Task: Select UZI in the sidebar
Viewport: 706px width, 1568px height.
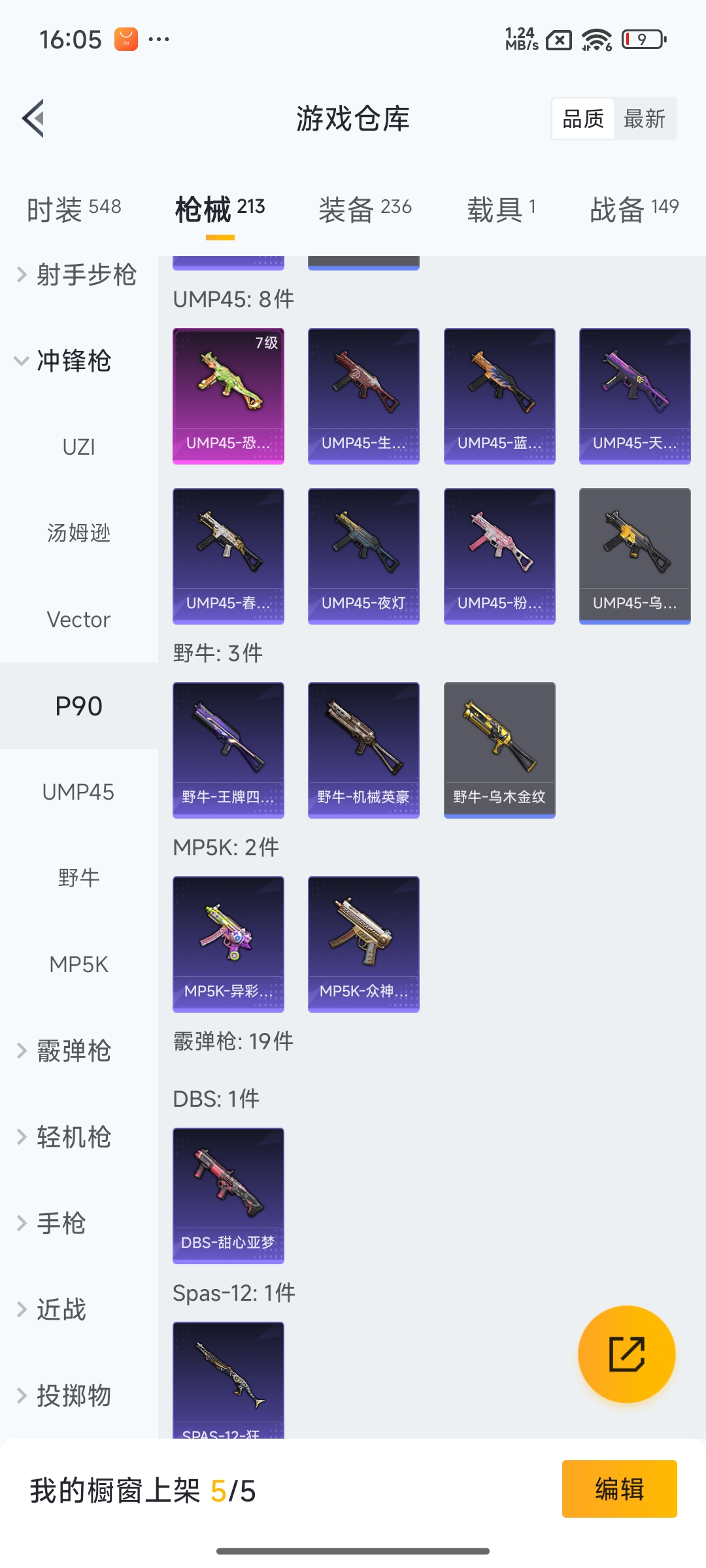Action: coord(78,448)
